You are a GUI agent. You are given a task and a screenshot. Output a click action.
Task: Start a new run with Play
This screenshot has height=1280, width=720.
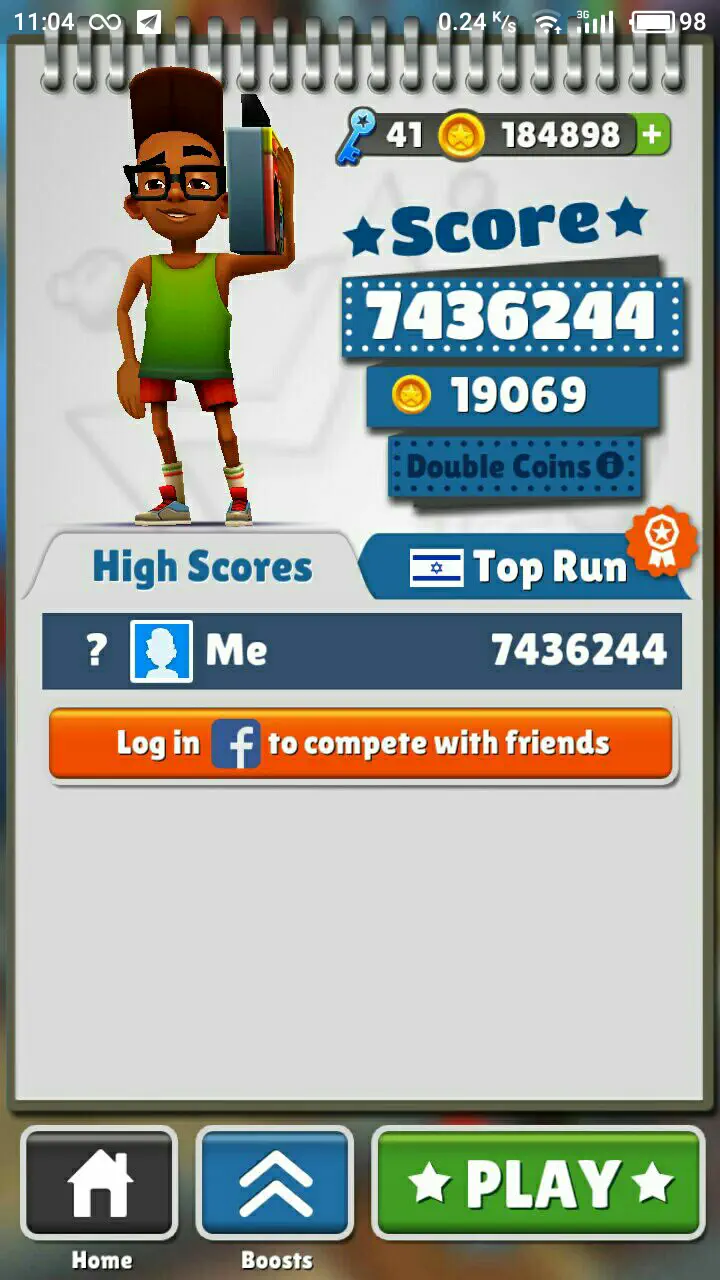pos(539,1183)
